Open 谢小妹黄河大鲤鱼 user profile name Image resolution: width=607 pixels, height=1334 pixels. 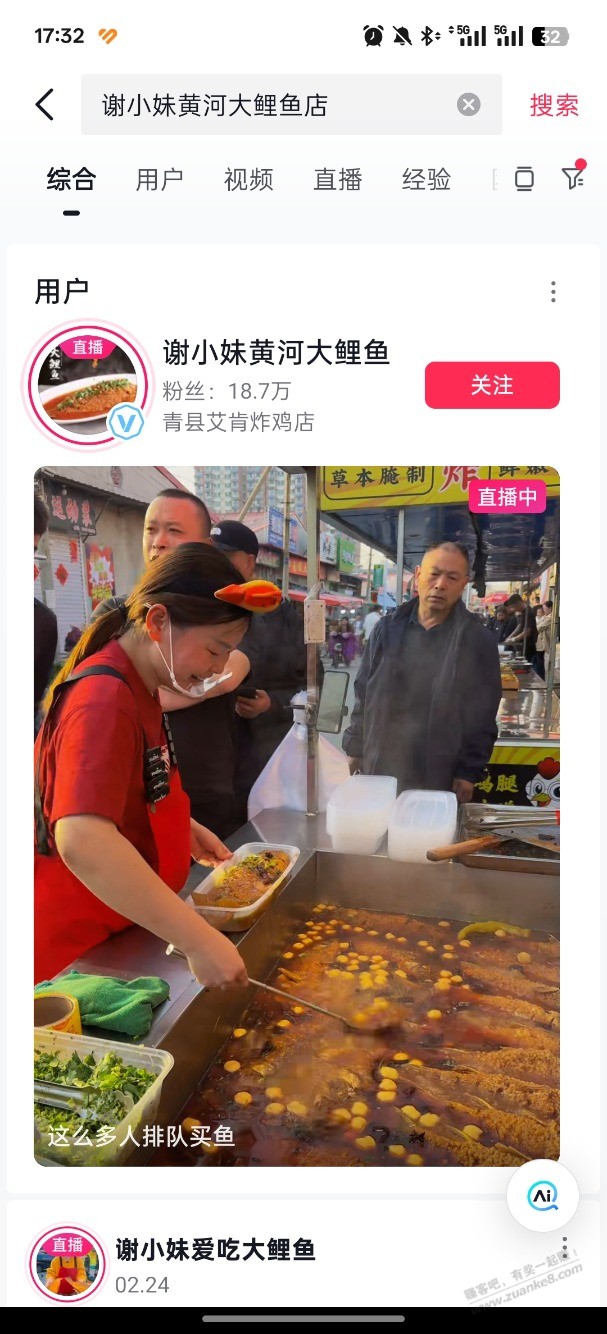(276, 352)
